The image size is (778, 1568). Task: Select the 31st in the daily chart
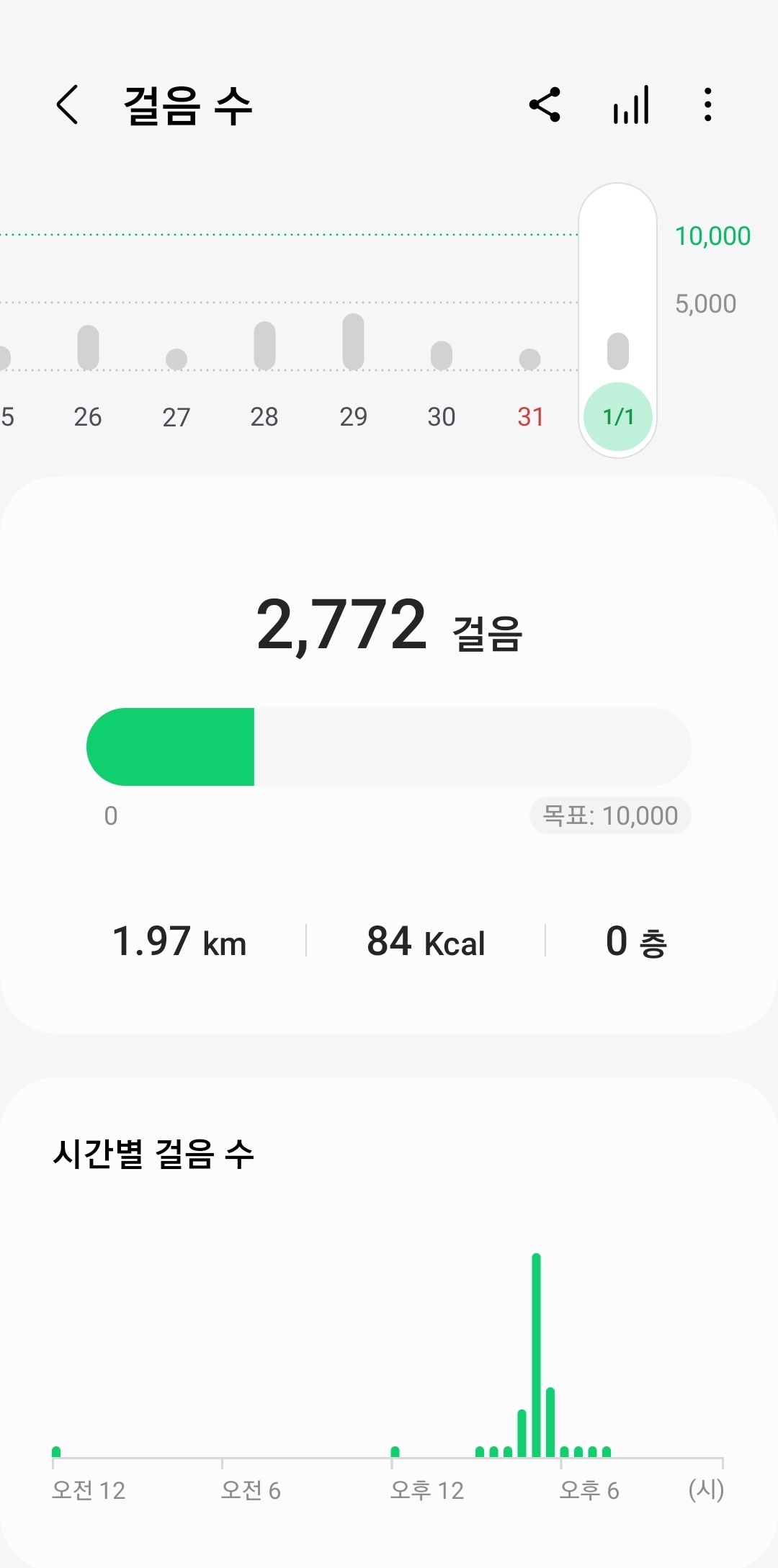click(x=530, y=416)
